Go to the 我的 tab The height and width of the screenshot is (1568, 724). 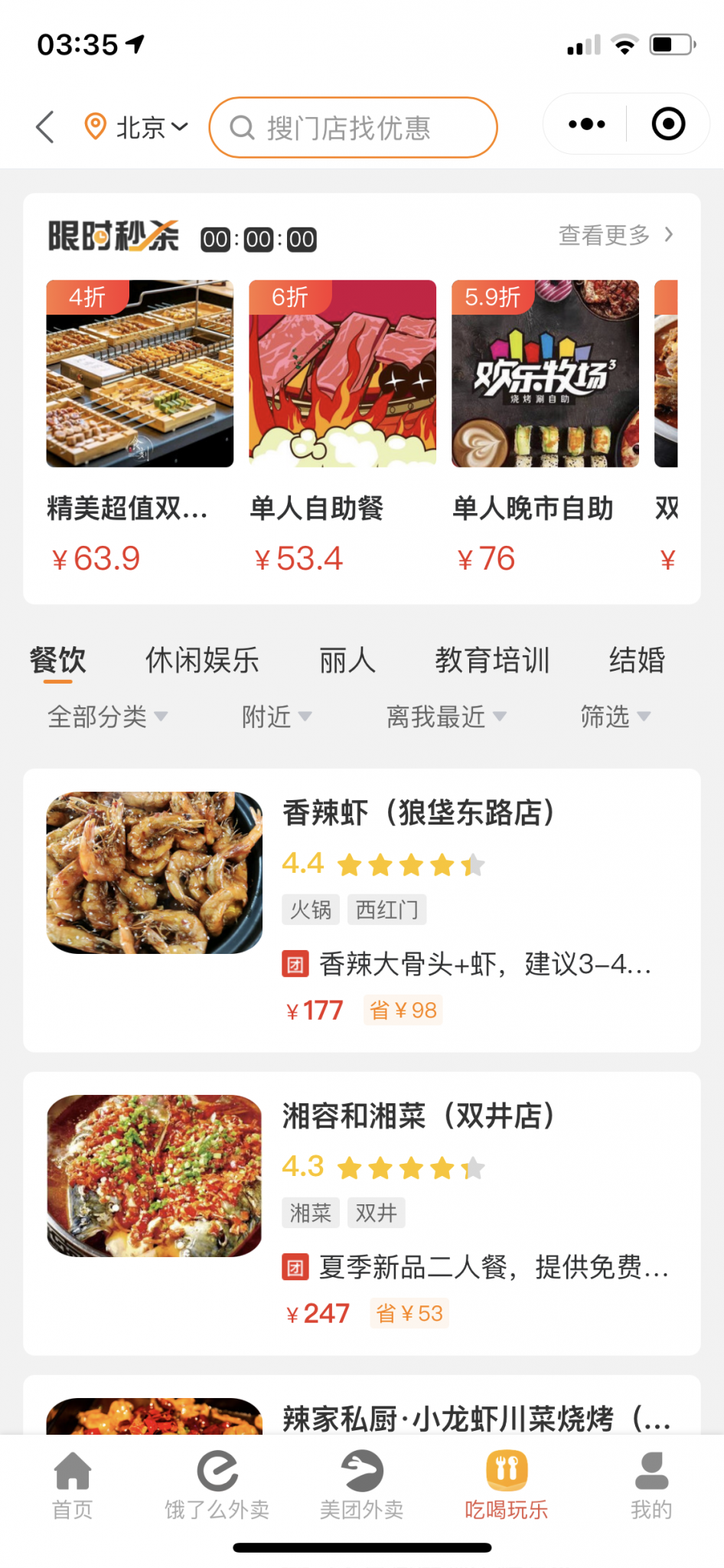(651, 1485)
